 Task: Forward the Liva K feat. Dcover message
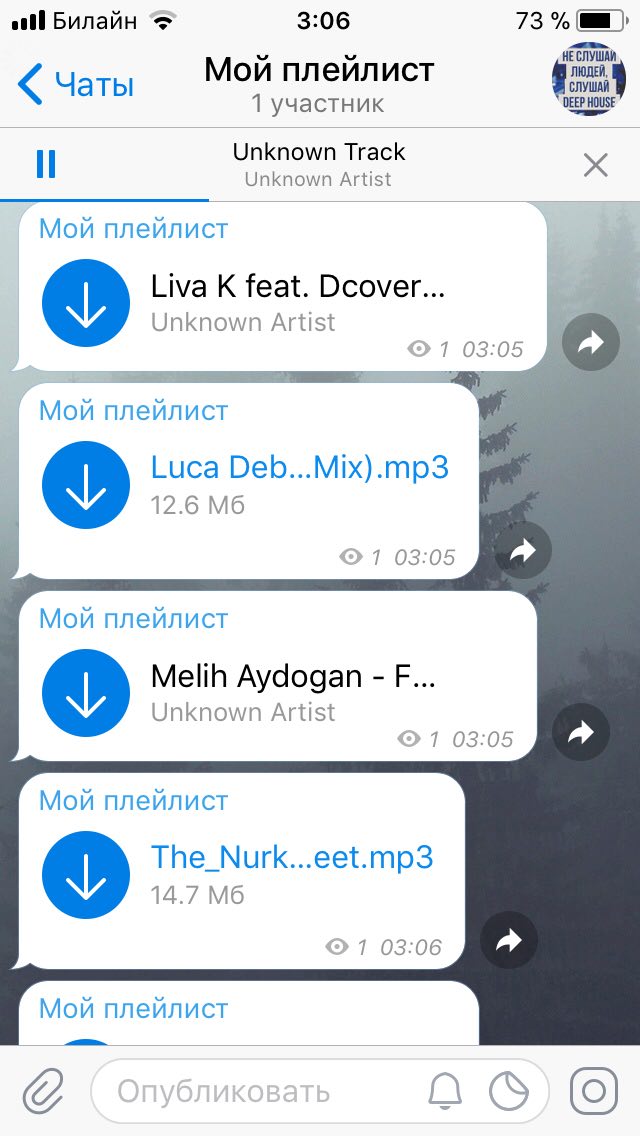click(x=591, y=343)
